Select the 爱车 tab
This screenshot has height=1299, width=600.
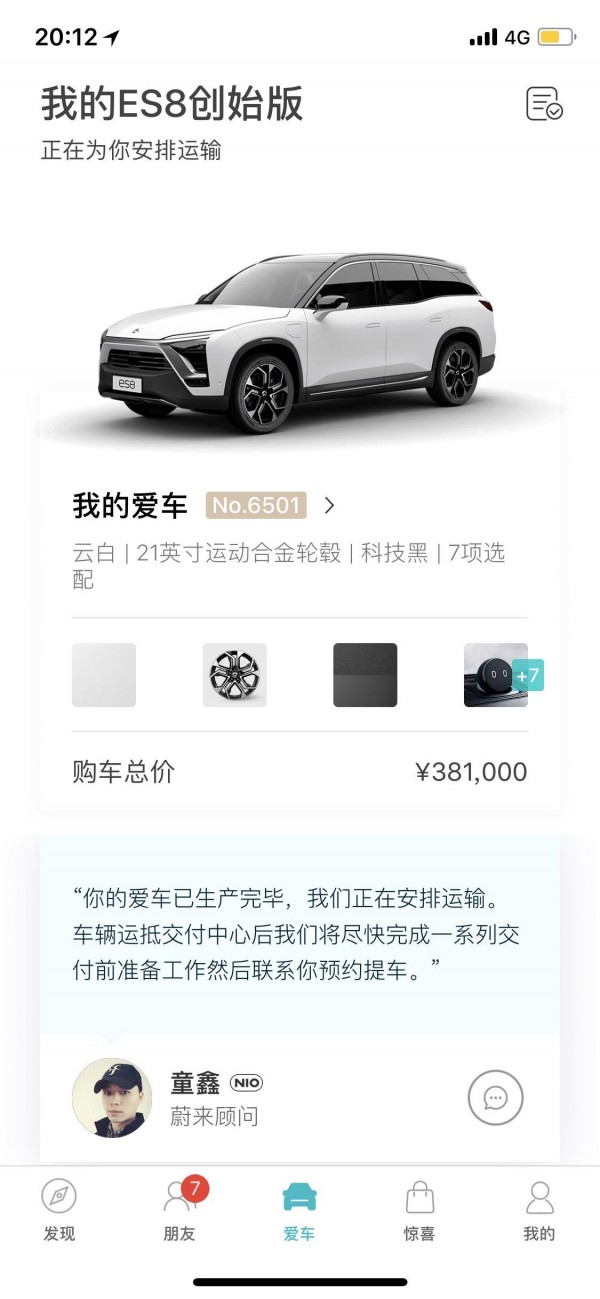(x=299, y=1210)
